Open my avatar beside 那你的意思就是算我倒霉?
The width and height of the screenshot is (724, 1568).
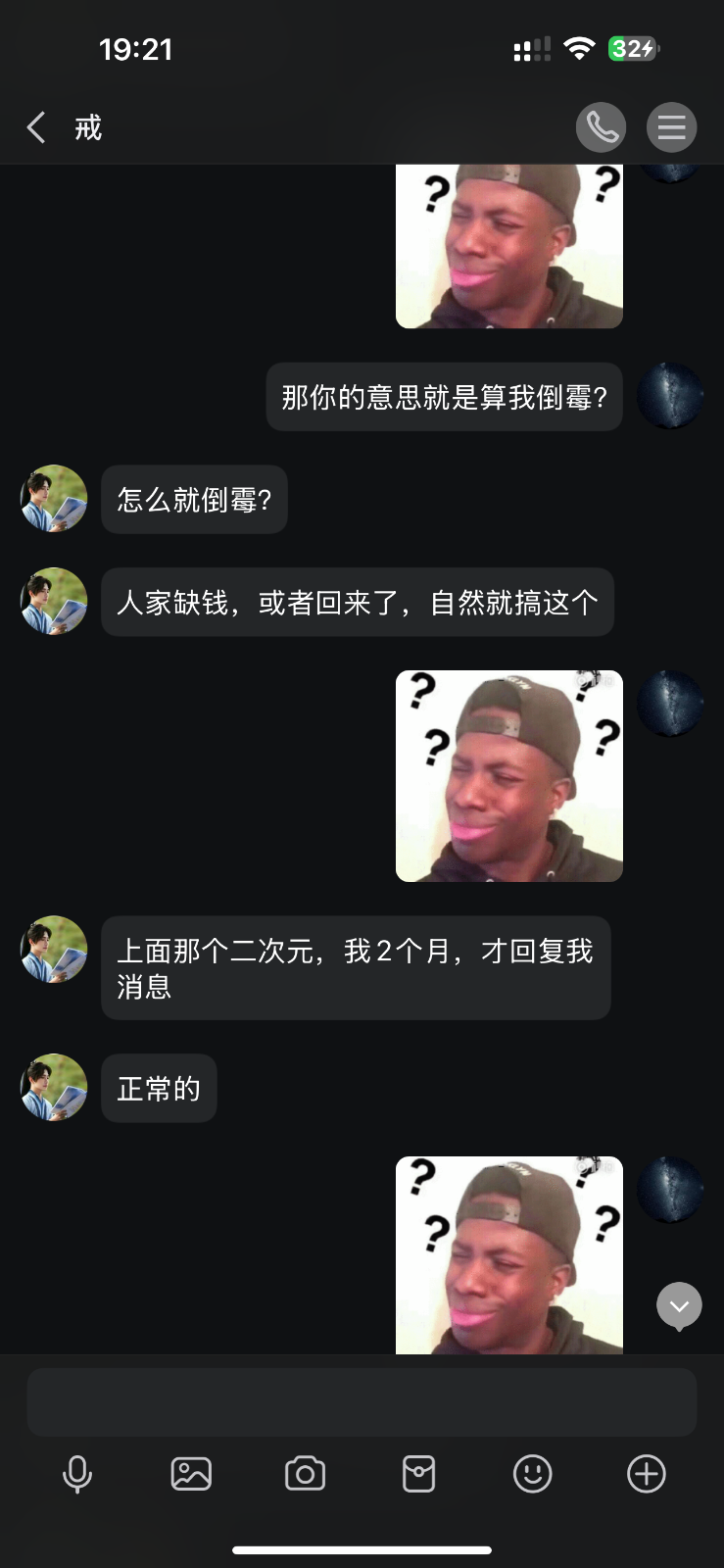pyautogui.click(x=670, y=396)
